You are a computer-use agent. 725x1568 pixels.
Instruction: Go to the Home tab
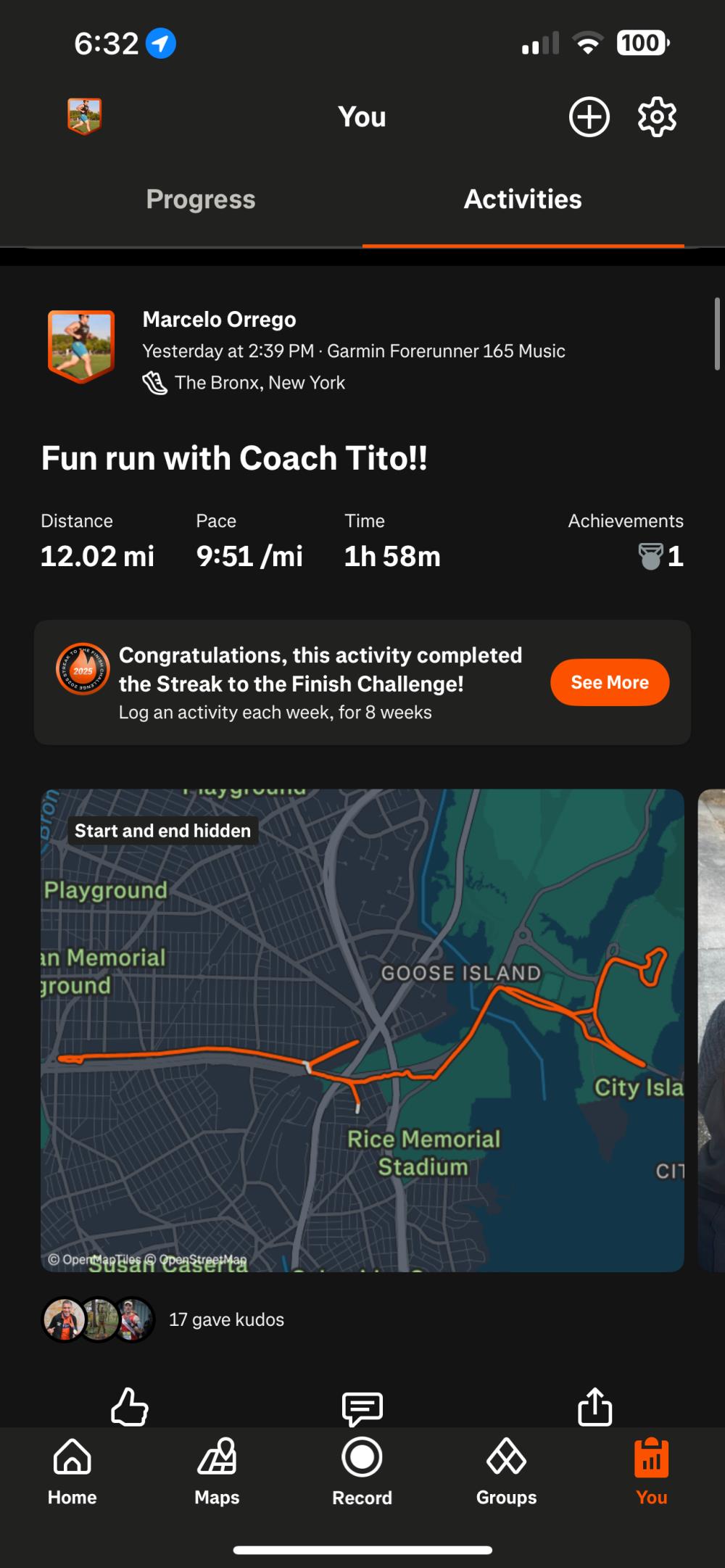click(72, 1472)
